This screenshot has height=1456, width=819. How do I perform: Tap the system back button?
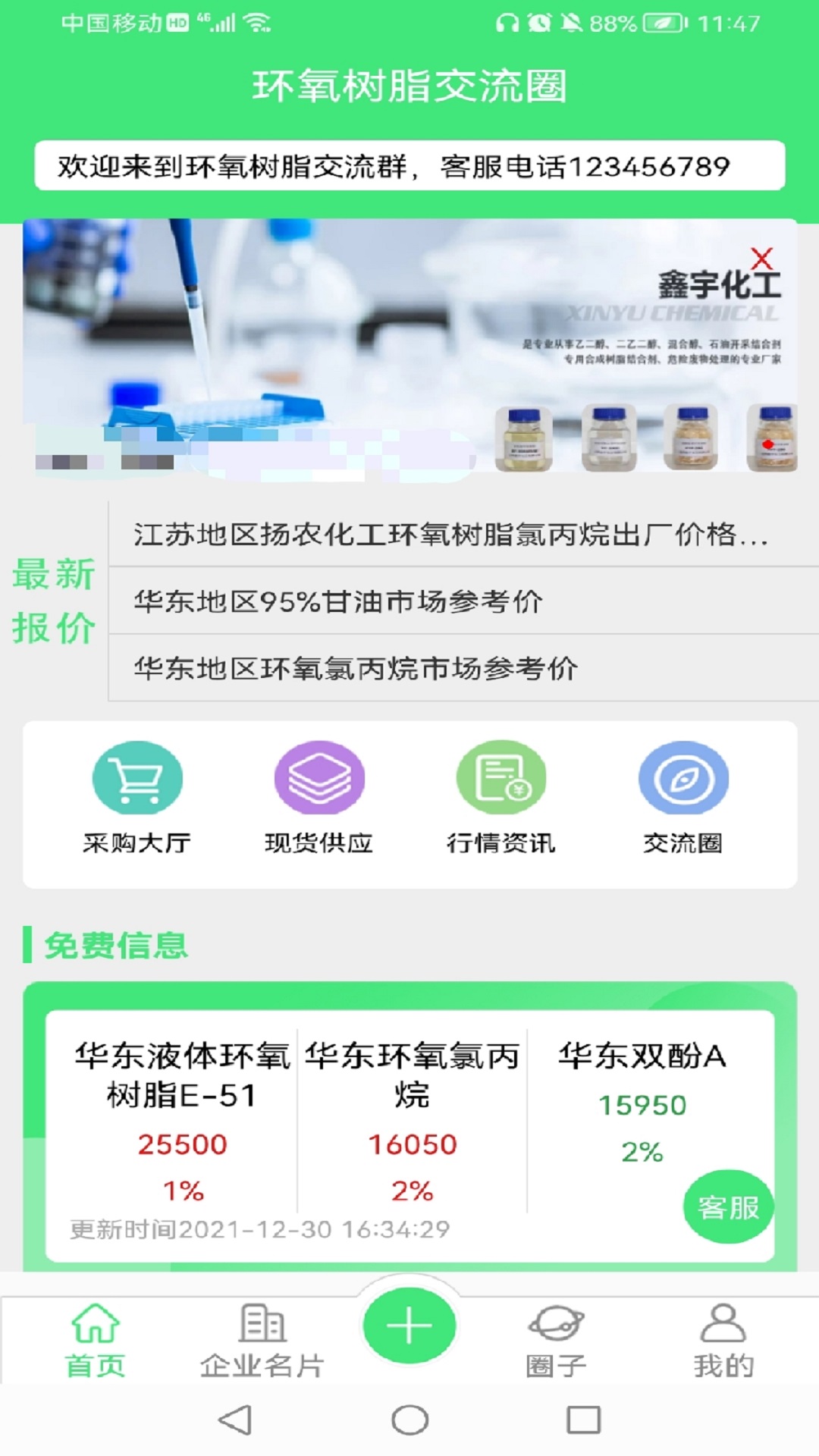coord(235,1420)
